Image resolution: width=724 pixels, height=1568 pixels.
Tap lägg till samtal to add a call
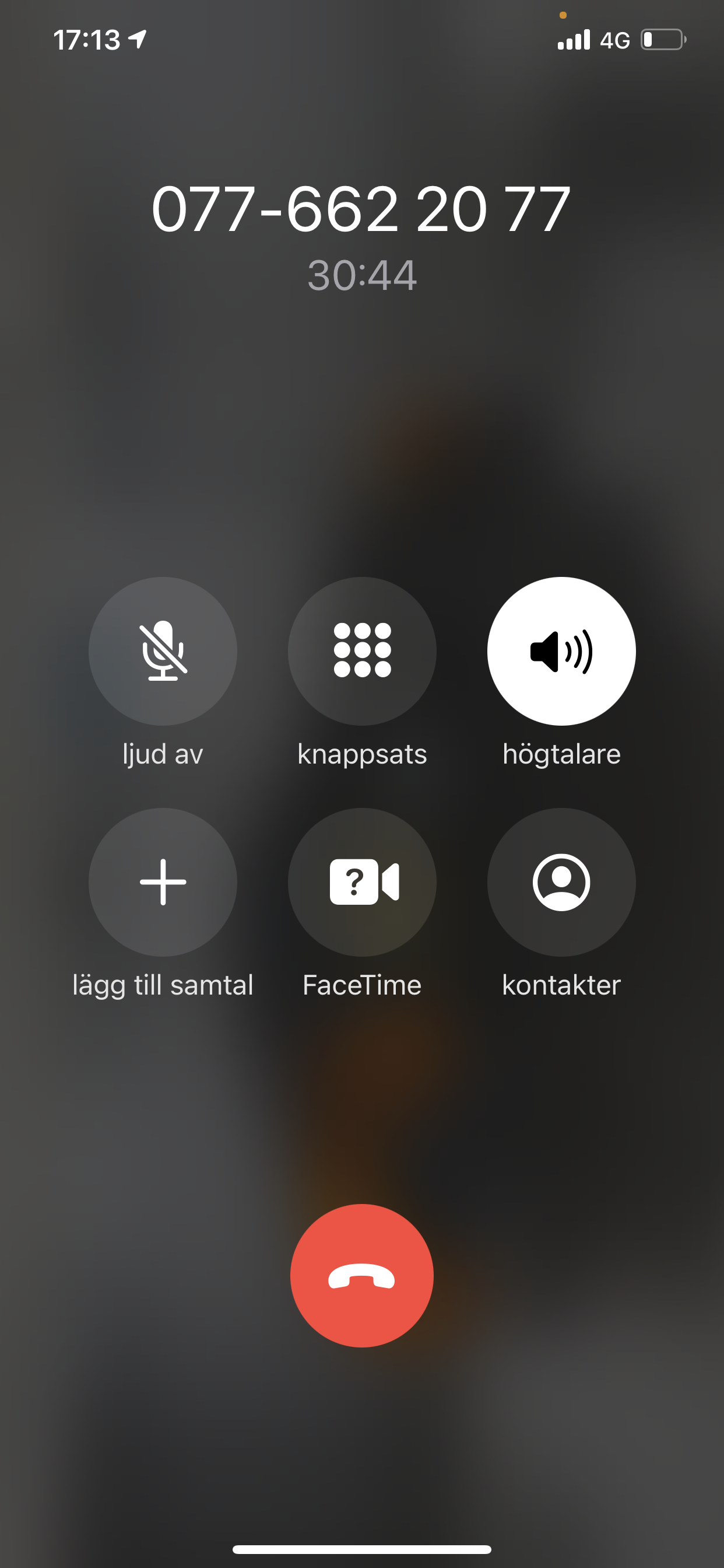[x=163, y=882]
